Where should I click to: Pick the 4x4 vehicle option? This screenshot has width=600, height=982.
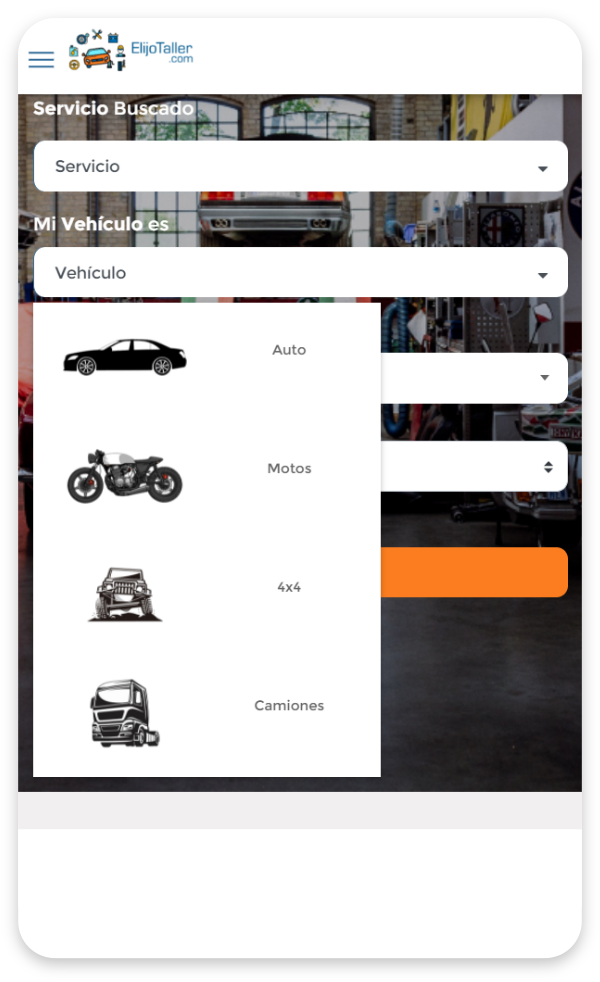(x=207, y=588)
